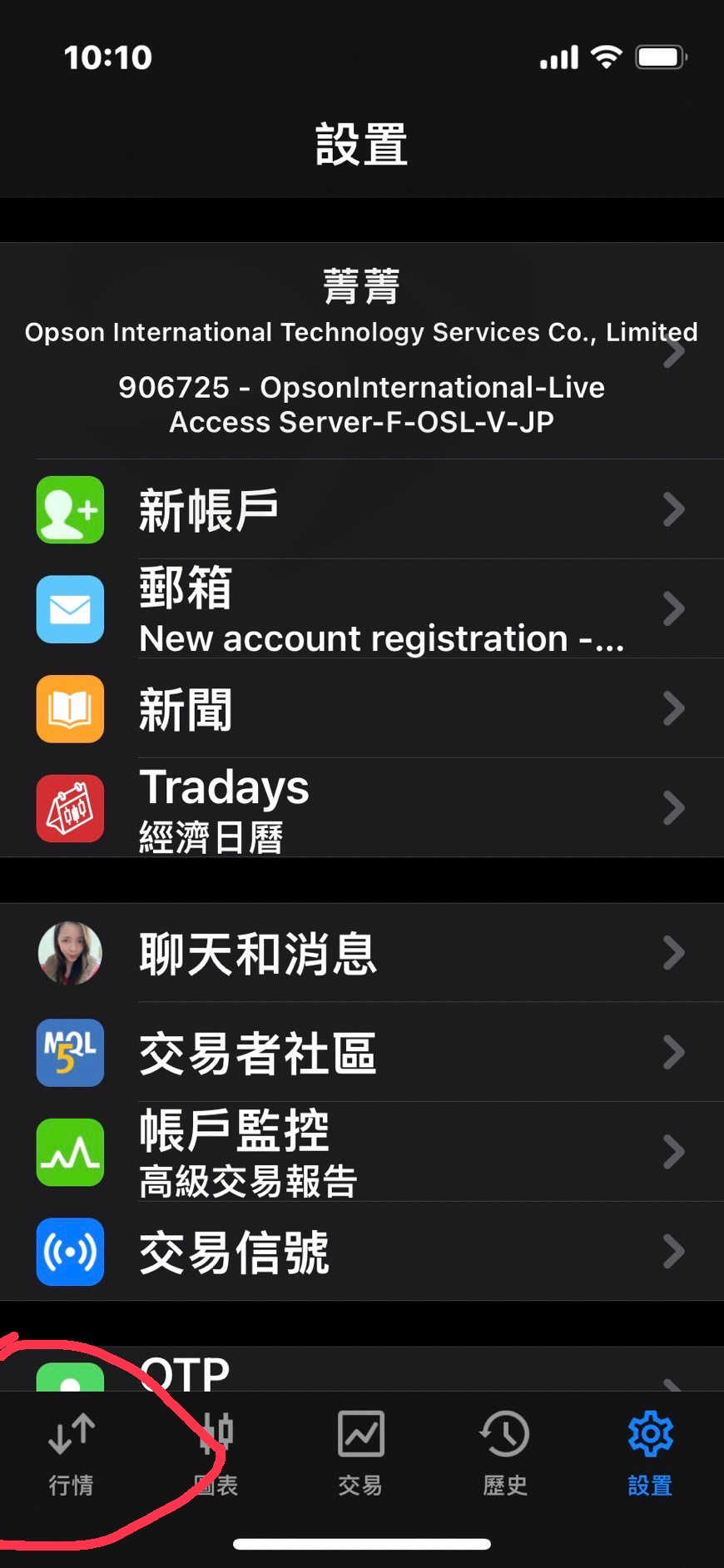Open the 906725 OpsonInternational-Live account details
The image size is (724, 1568).
tap(362, 351)
